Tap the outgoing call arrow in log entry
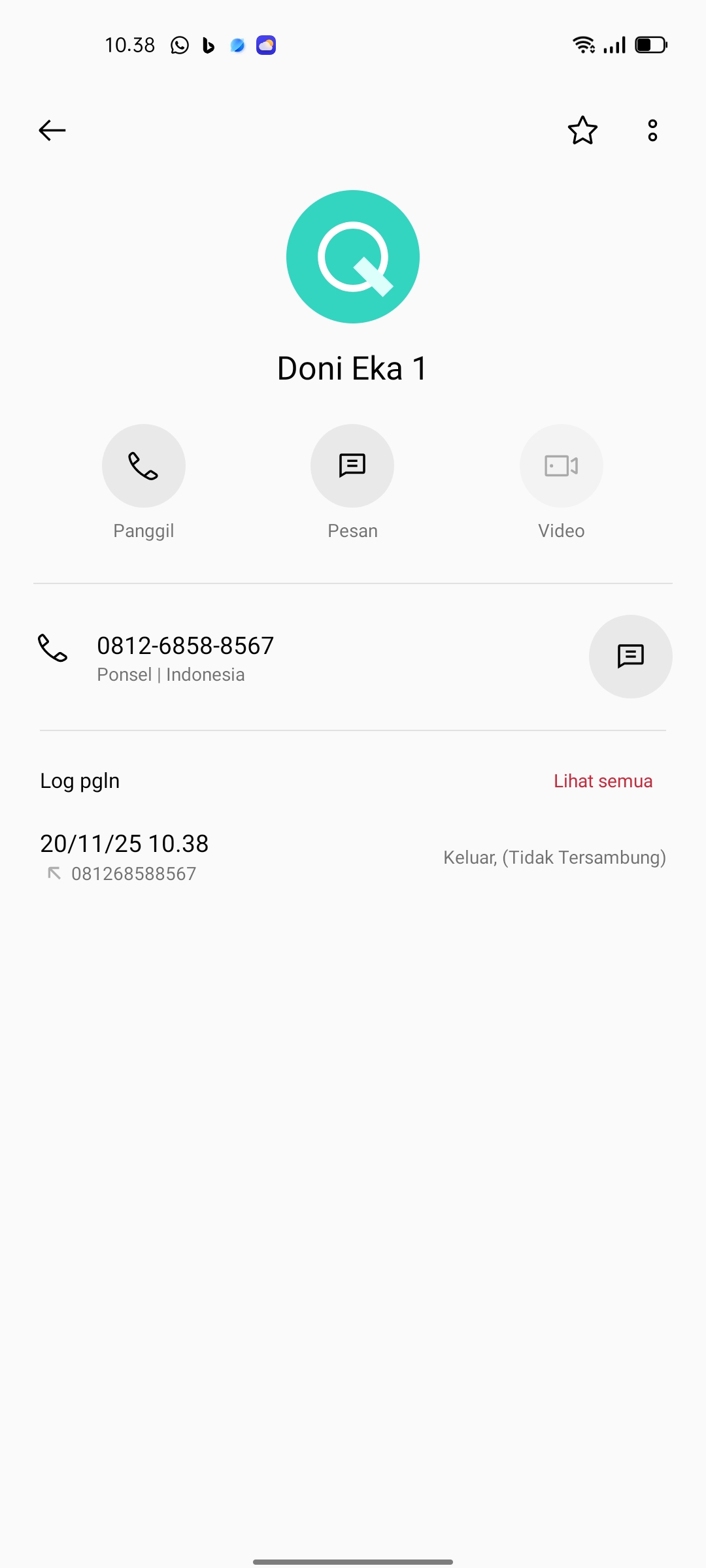Viewport: 706px width, 1568px height. (x=55, y=873)
